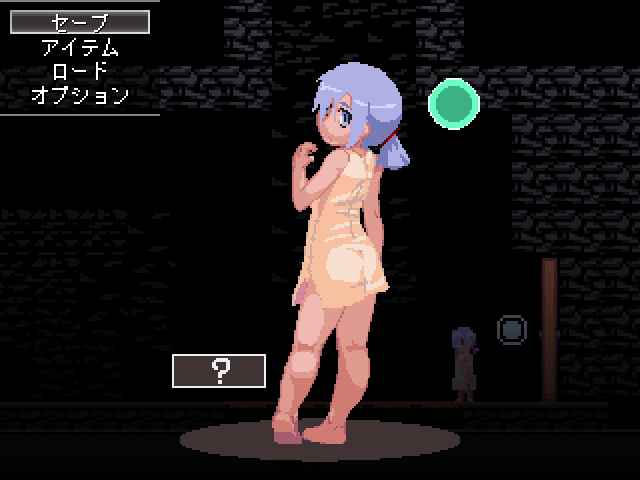640x480 pixels.
Task: Choose ロード (Load) from the menu
Action: 79,71
